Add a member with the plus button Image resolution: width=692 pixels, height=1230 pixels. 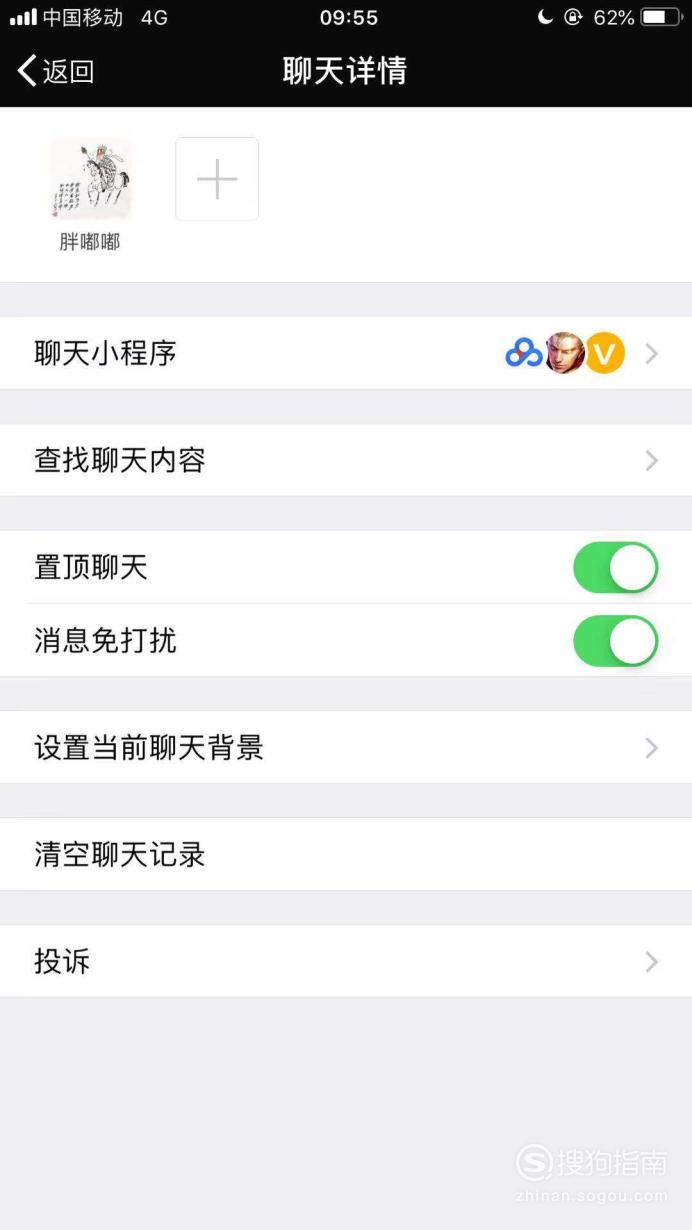[217, 179]
